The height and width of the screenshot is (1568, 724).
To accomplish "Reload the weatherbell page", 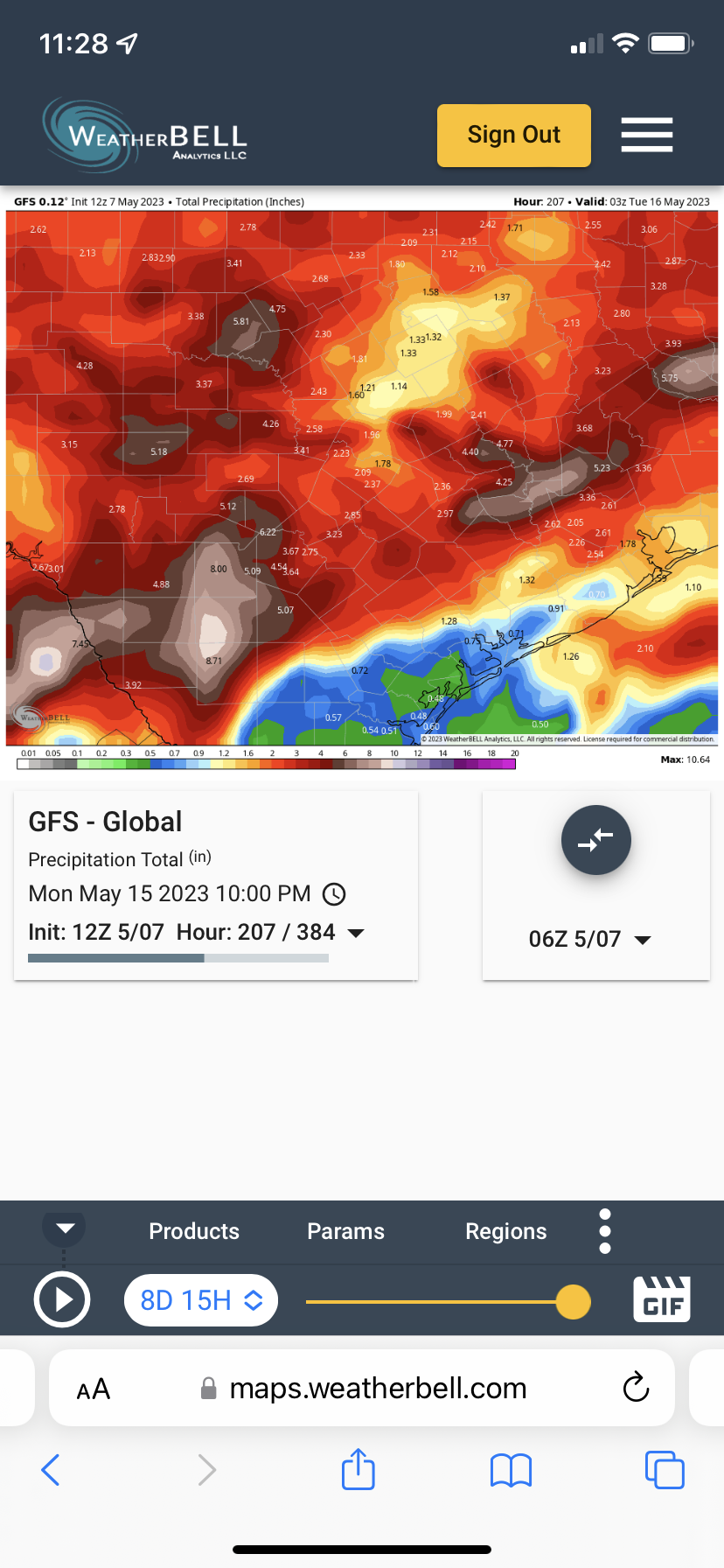I will pyautogui.click(x=636, y=1387).
